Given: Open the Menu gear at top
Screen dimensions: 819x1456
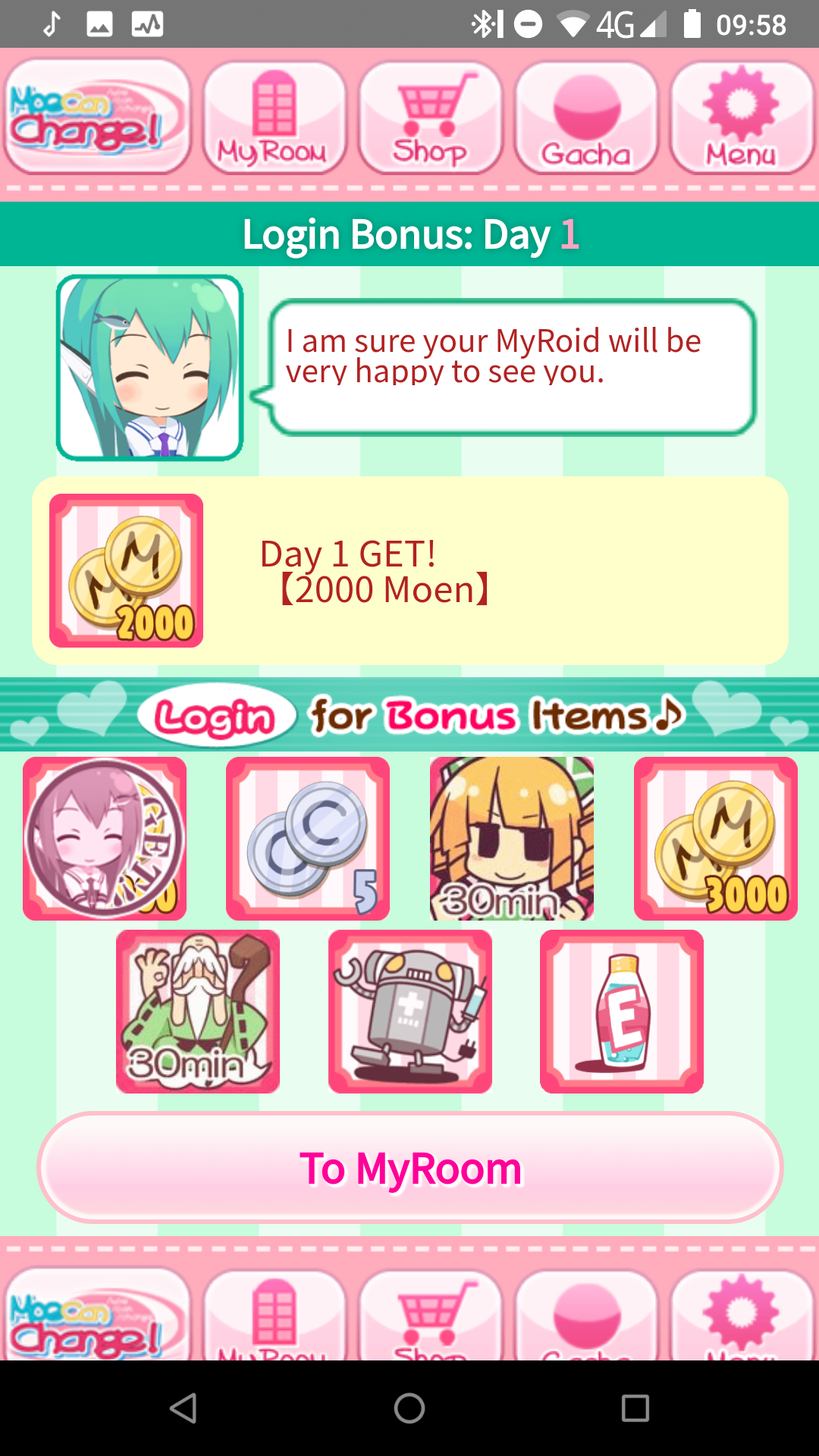Looking at the screenshot, I should [x=742, y=118].
